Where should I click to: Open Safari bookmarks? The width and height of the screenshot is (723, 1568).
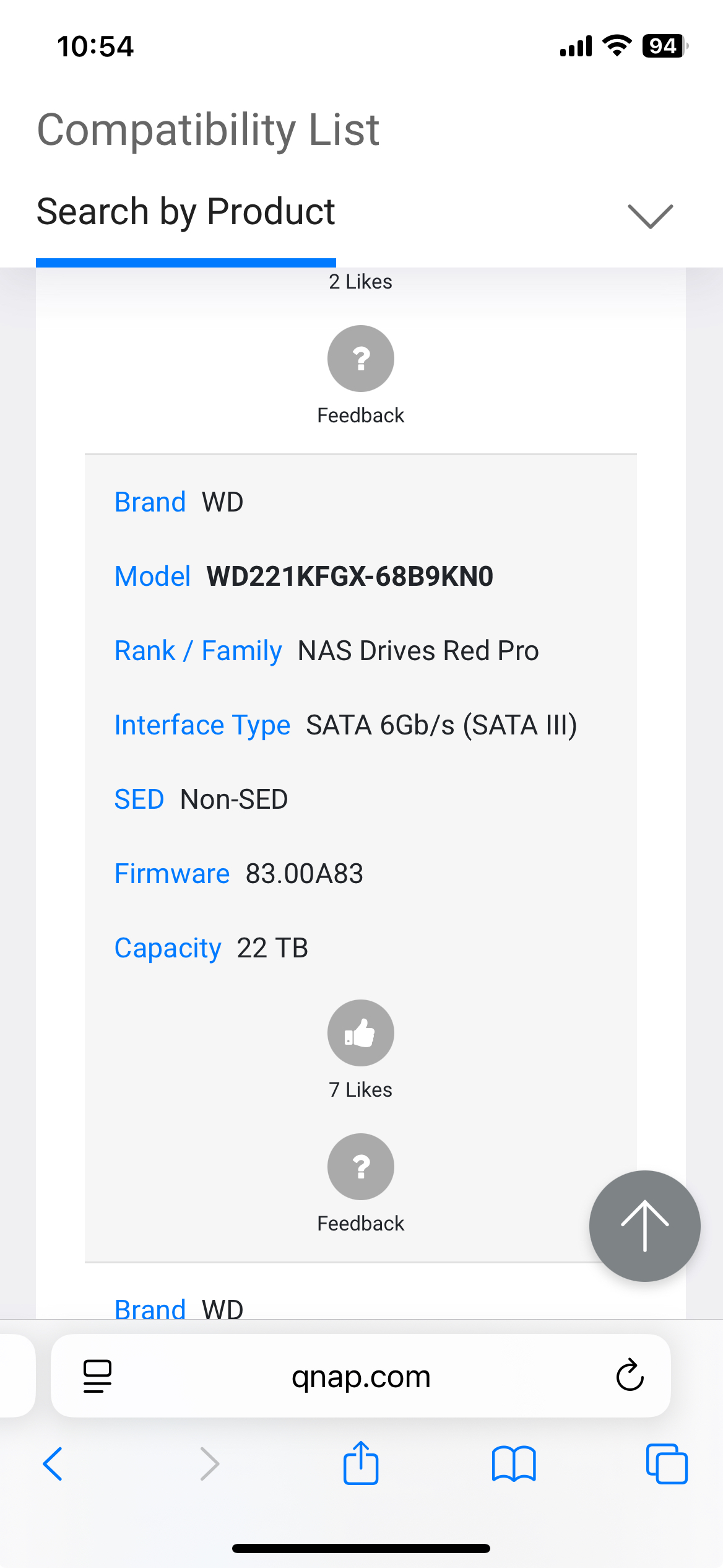514,1464
